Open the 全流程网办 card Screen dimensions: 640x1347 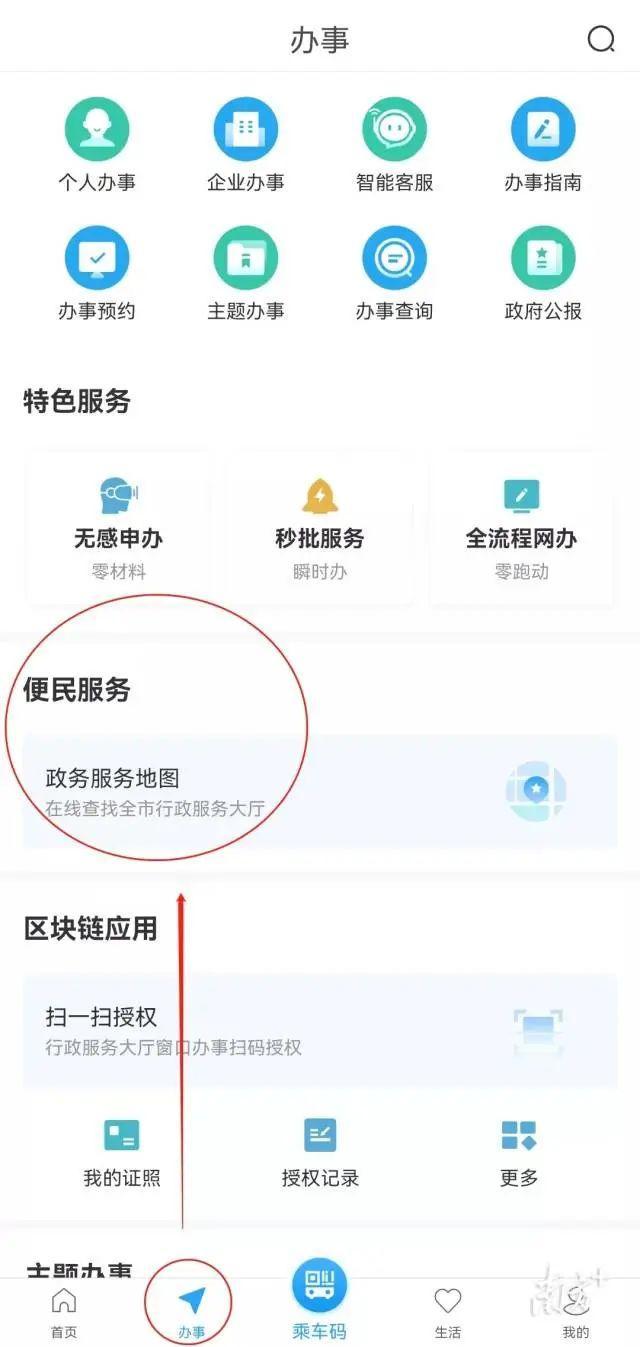521,528
